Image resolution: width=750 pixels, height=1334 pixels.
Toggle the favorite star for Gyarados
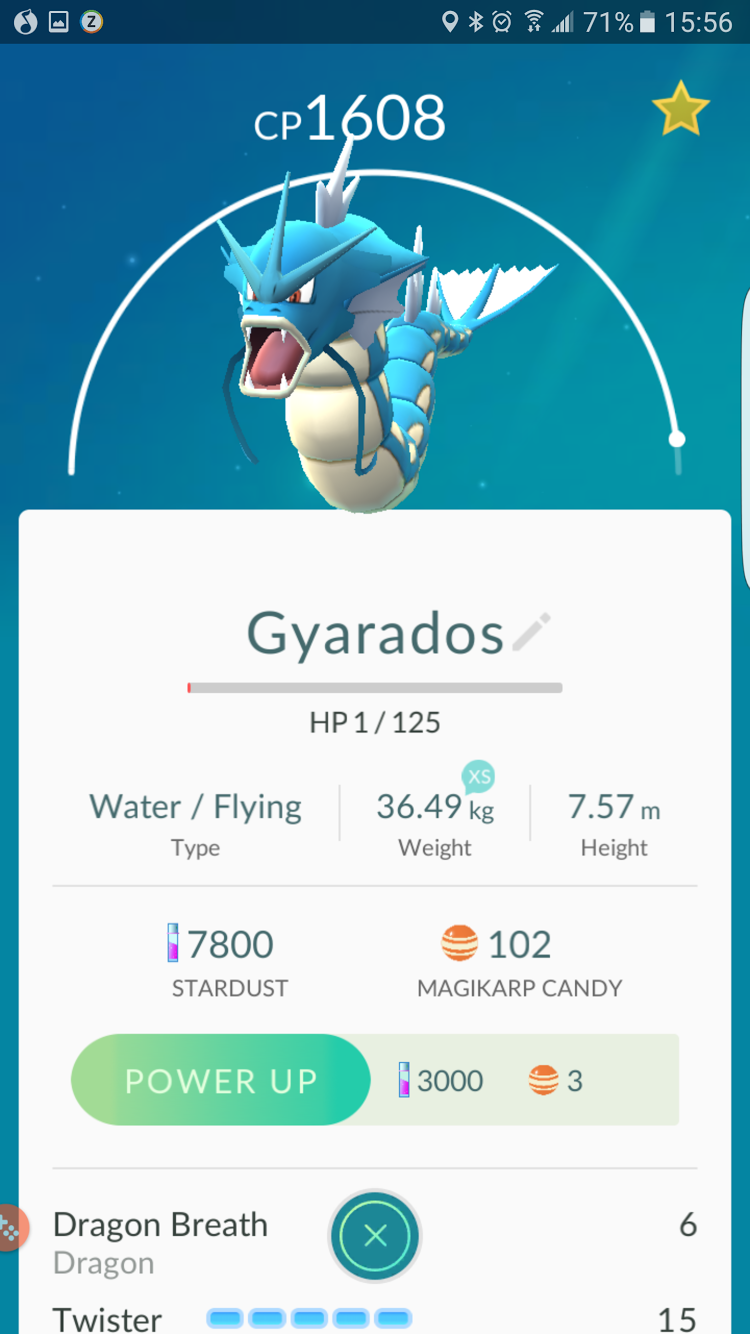680,111
